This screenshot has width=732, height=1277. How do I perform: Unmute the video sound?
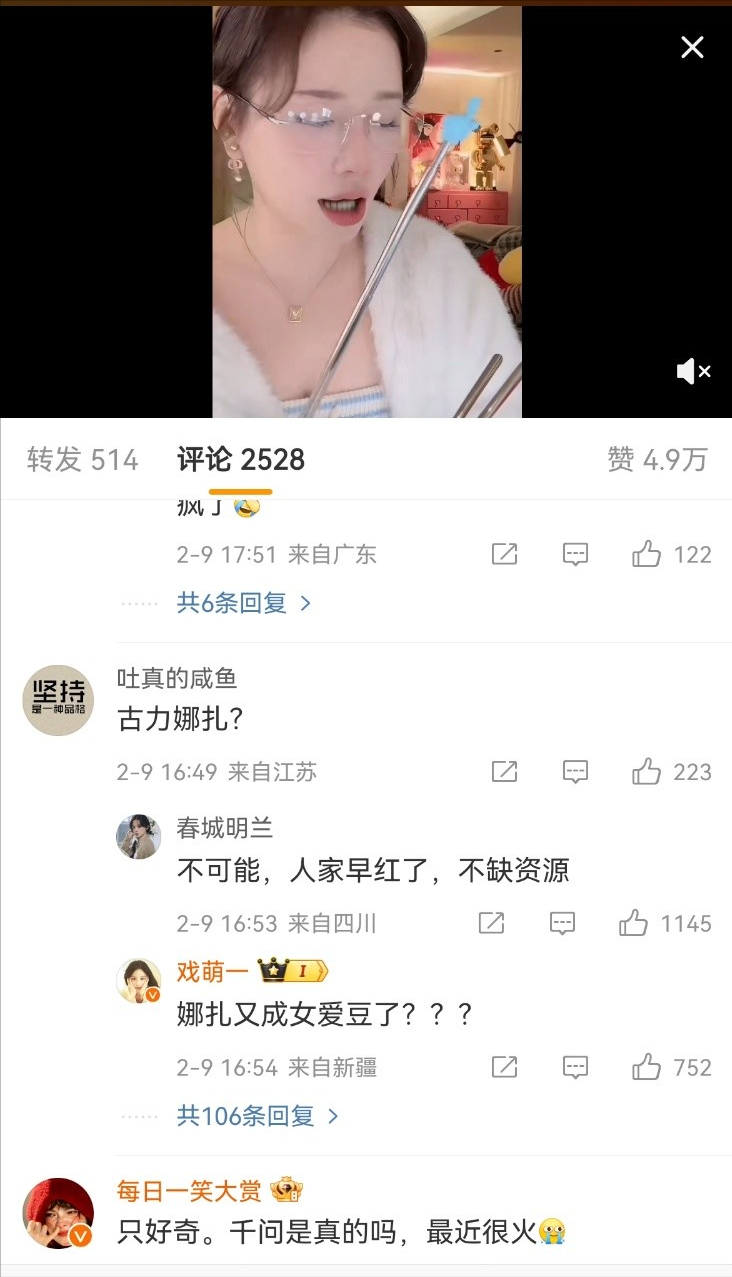click(693, 372)
